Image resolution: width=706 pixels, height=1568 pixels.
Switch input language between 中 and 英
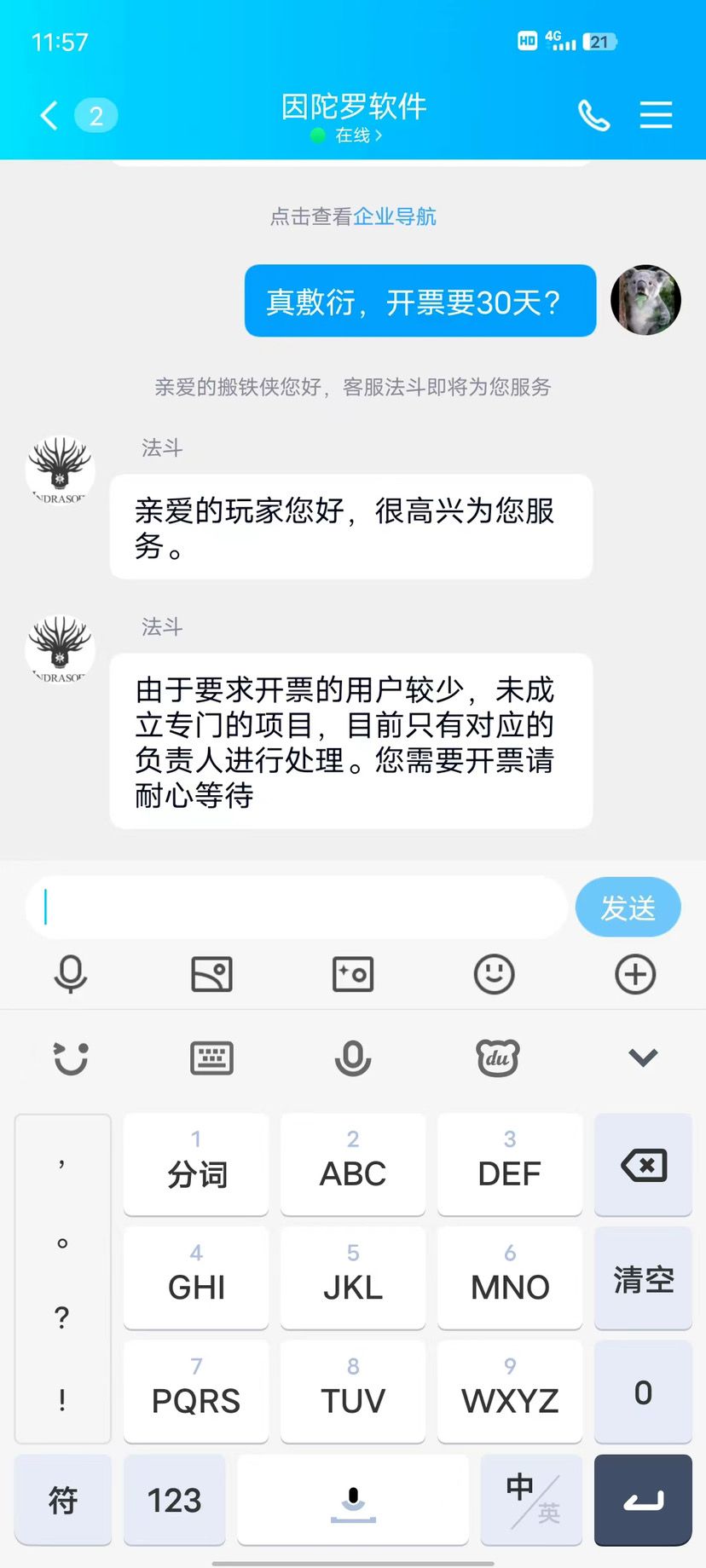click(x=531, y=1500)
